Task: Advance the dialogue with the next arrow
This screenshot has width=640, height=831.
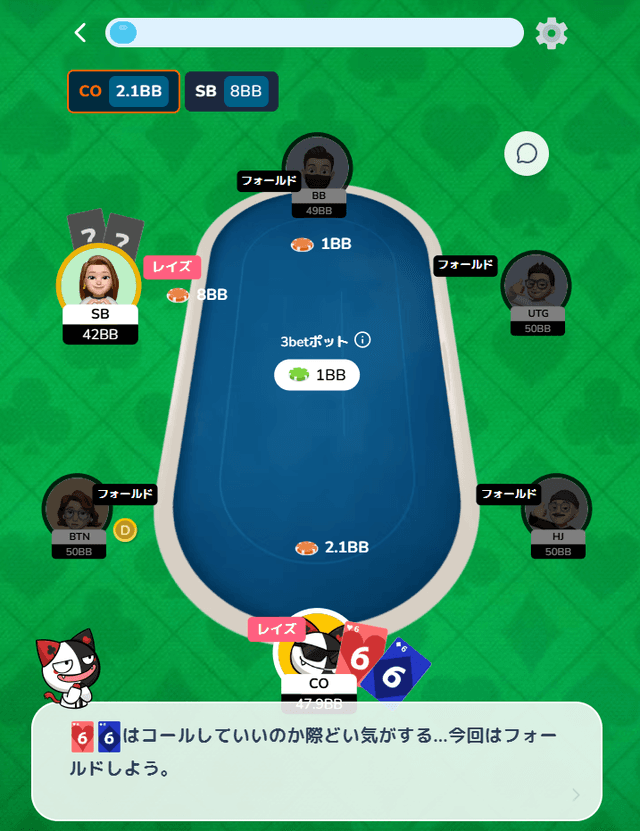Action: (575, 795)
